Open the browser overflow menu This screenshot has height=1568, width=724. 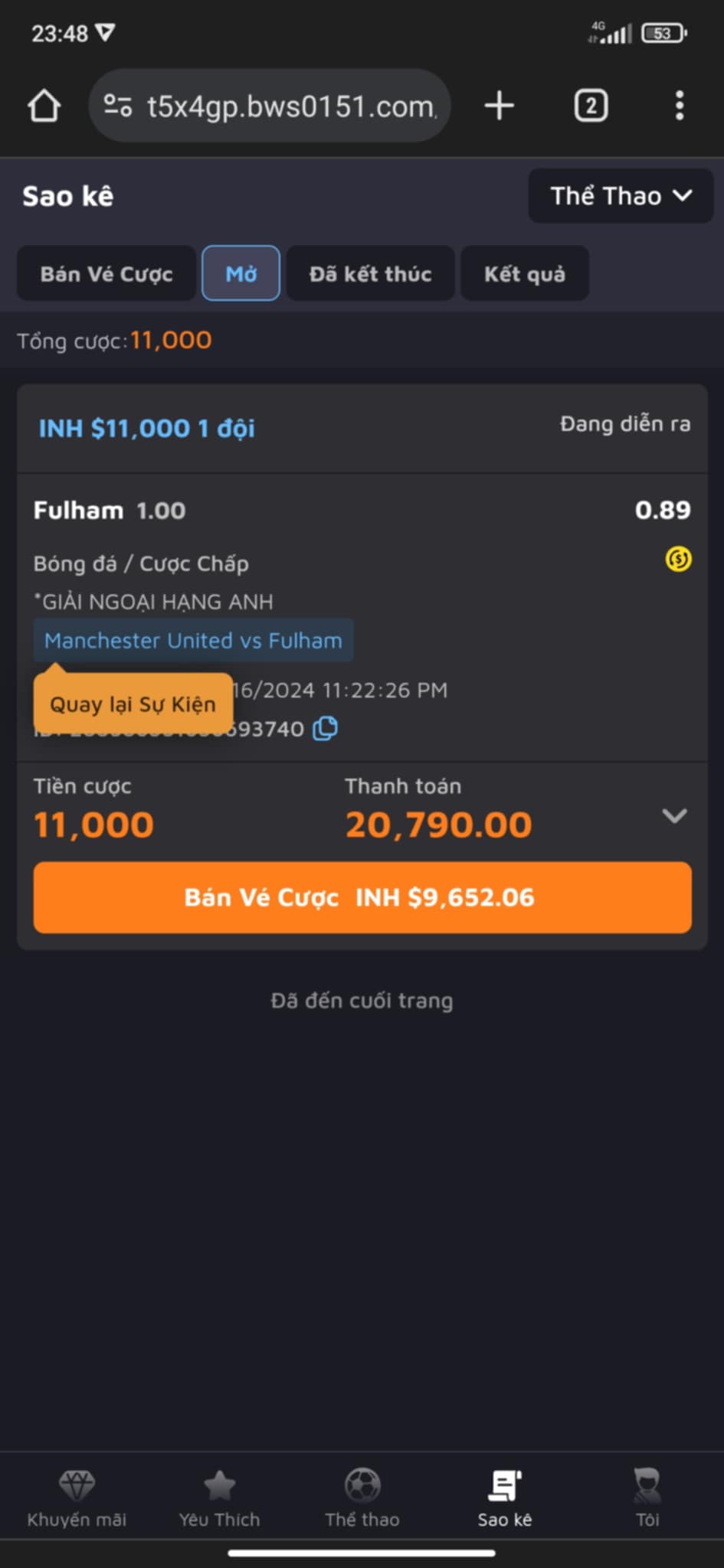point(679,106)
